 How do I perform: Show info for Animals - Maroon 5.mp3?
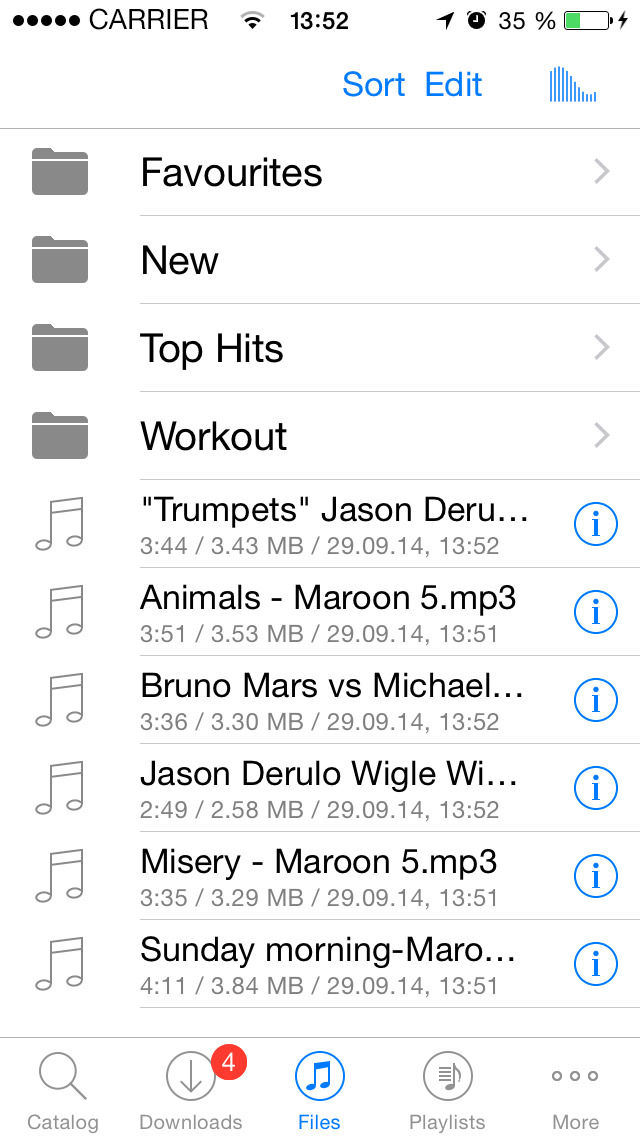click(x=597, y=612)
